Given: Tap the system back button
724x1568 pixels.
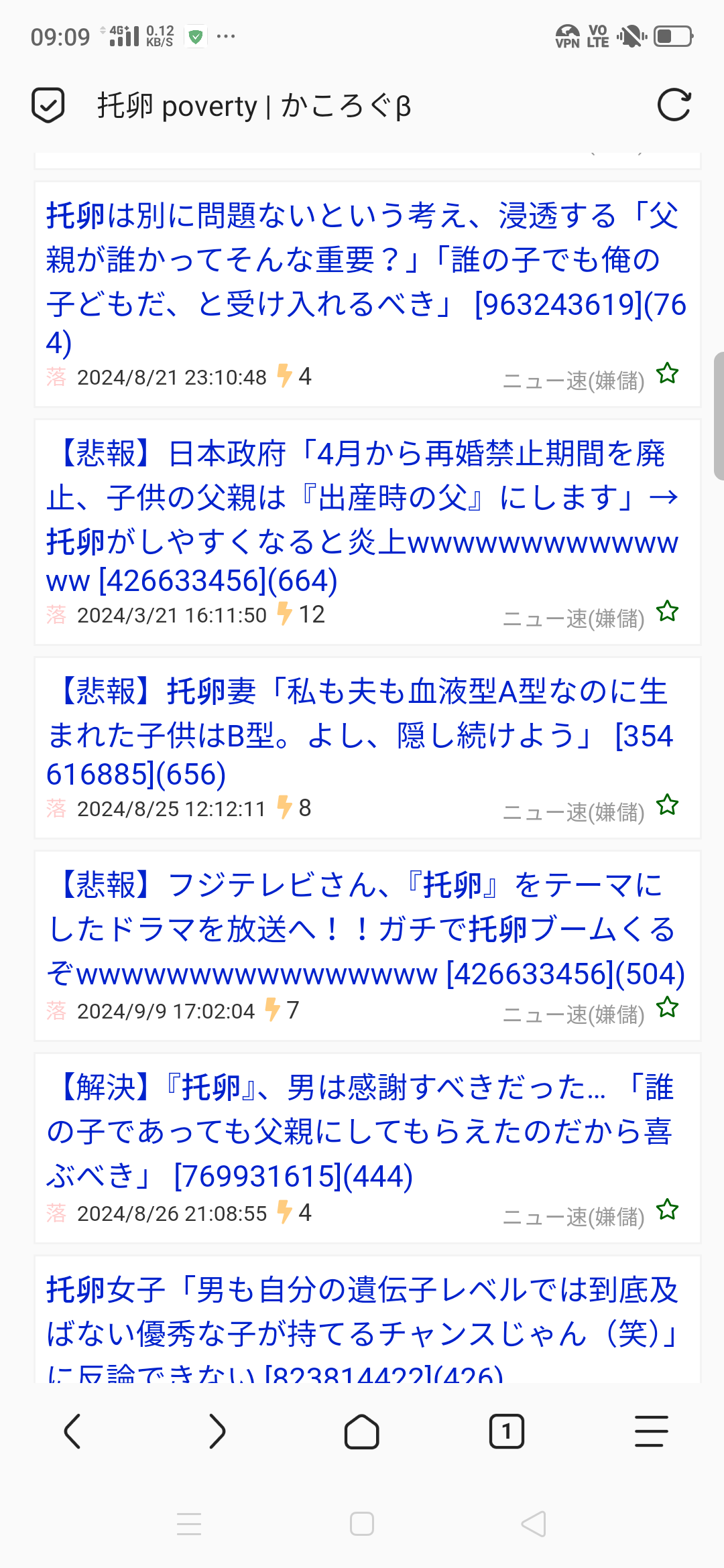Looking at the screenshot, I should click(534, 1524).
